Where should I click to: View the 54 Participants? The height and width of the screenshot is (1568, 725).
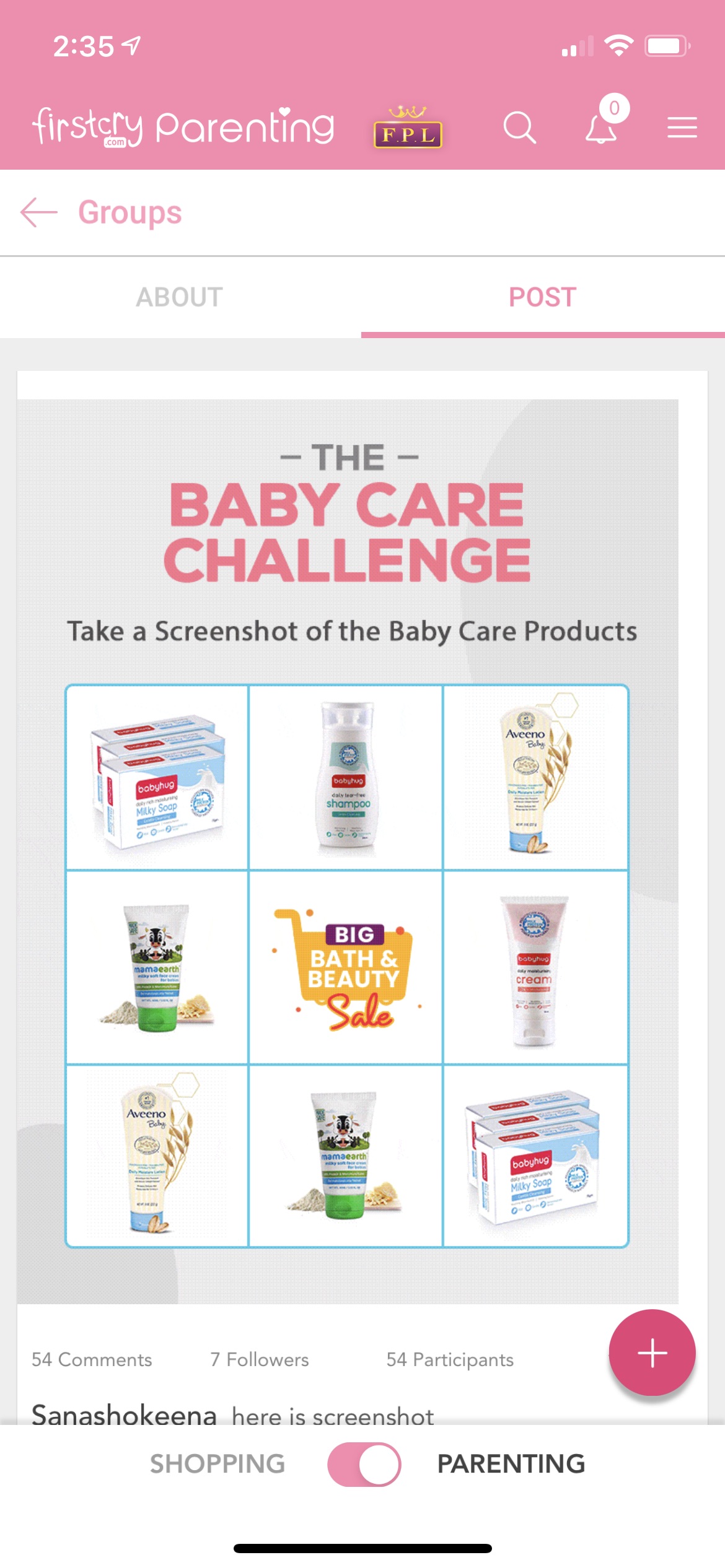pos(450,1359)
